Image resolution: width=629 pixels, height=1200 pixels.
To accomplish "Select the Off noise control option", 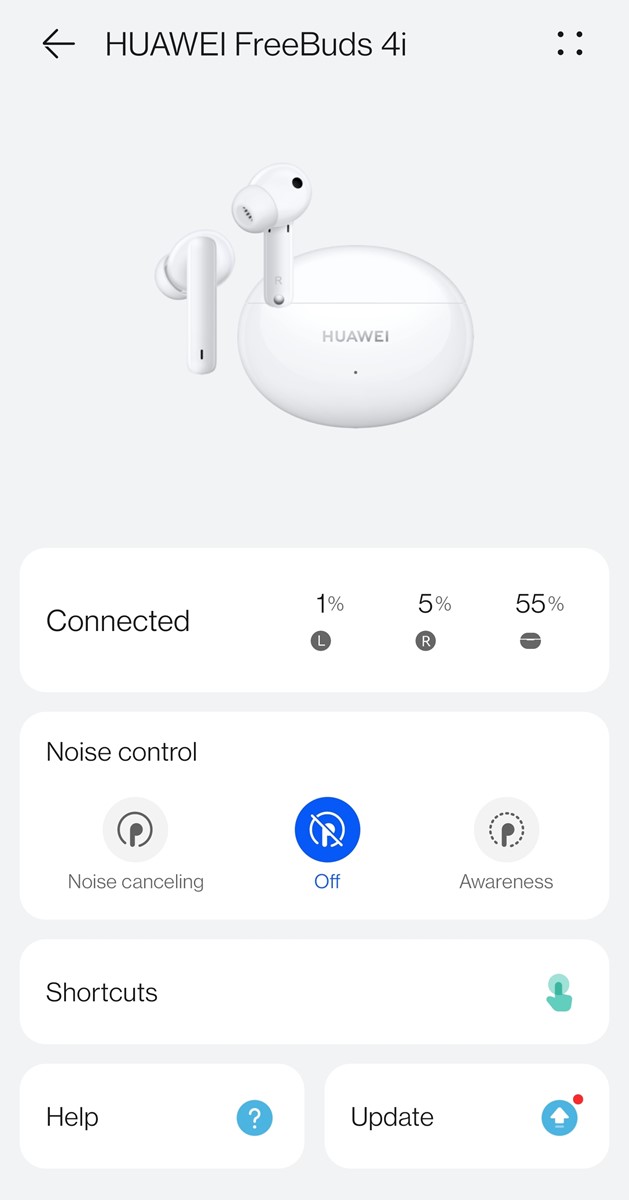I will pos(327,830).
